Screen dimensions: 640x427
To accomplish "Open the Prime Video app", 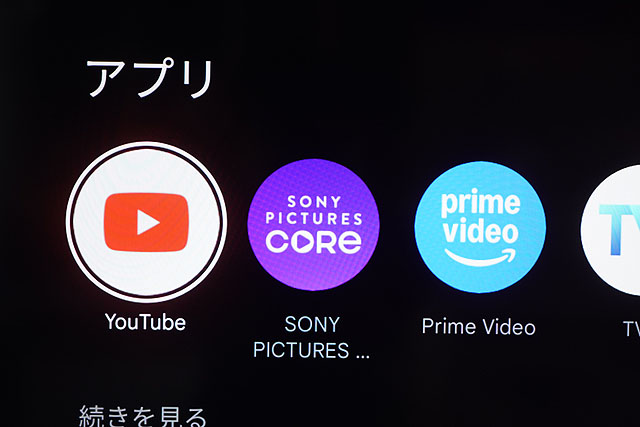I will pos(480,226).
